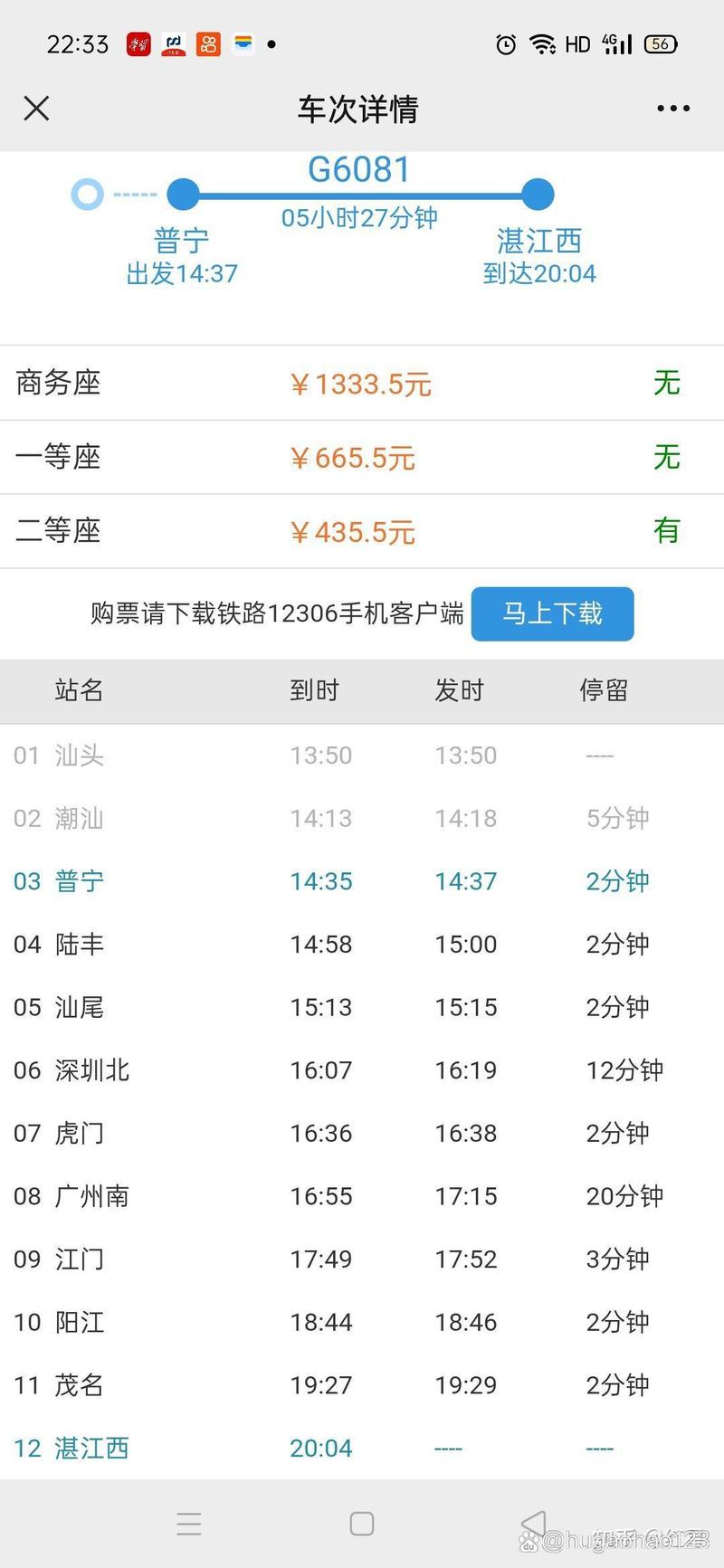Image resolution: width=724 pixels, height=1568 pixels.
Task: Tap the 马上下载 button
Action: [x=552, y=613]
